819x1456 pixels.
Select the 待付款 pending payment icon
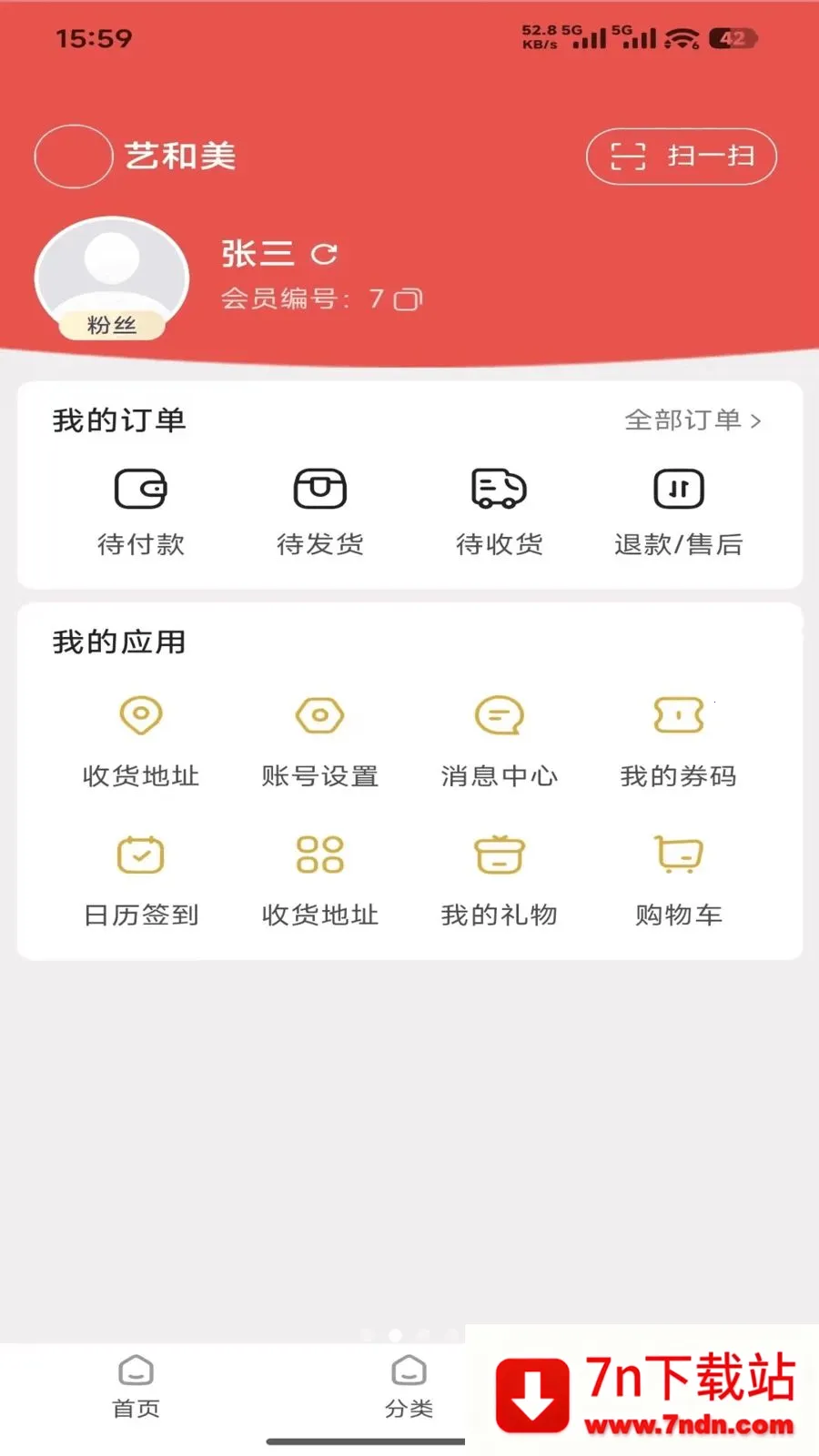[141, 489]
